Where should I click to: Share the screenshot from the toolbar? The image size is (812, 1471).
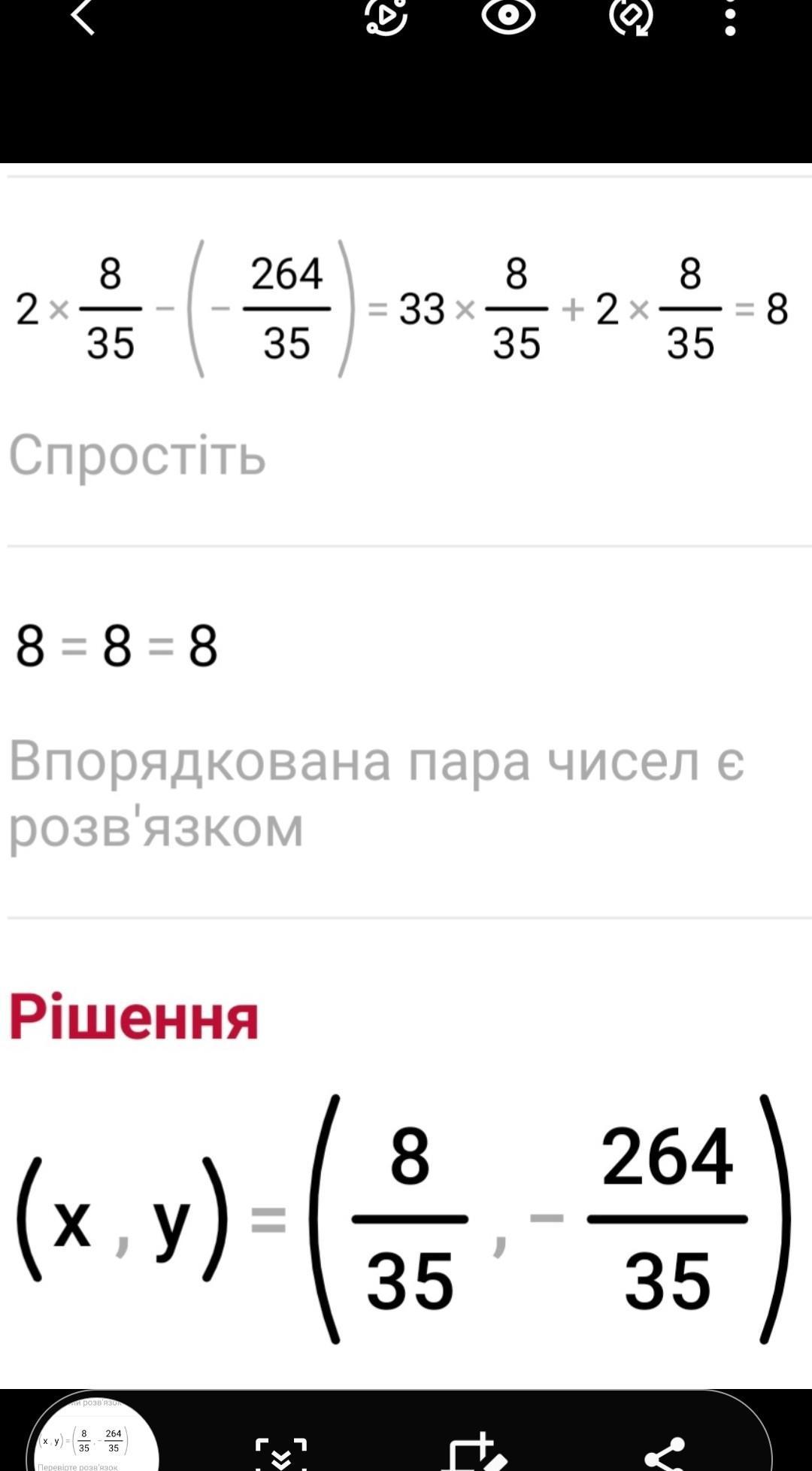pos(665,1453)
